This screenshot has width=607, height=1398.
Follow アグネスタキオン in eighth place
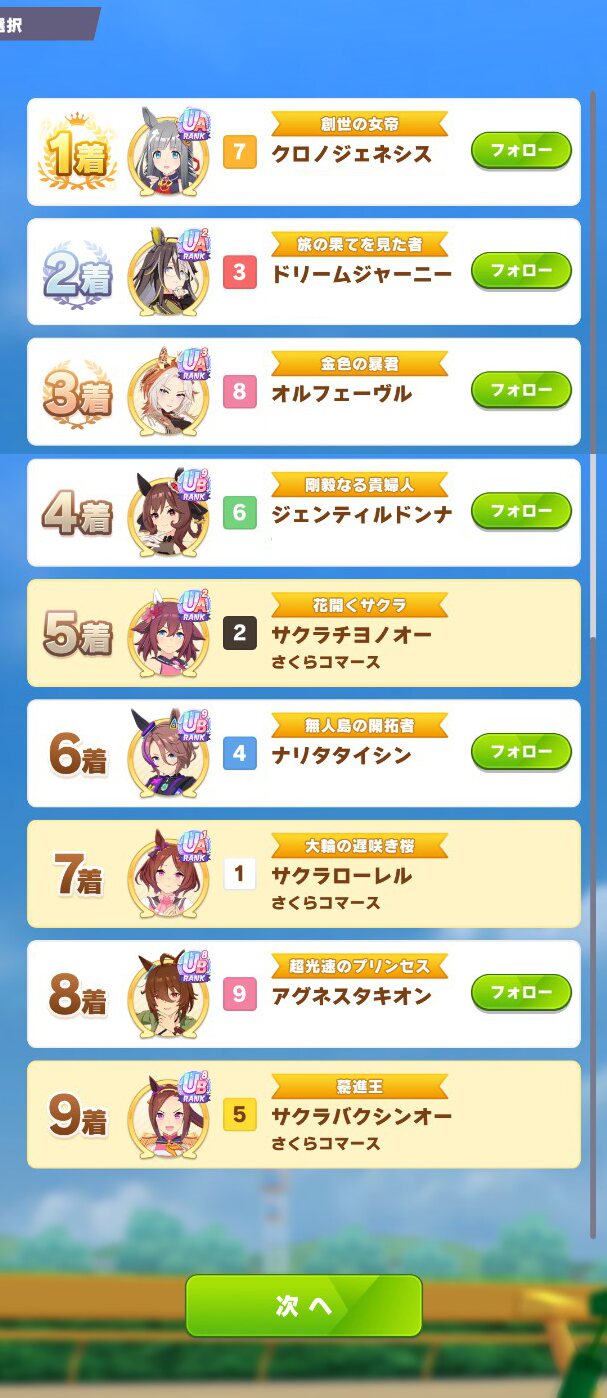[x=521, y=993]
